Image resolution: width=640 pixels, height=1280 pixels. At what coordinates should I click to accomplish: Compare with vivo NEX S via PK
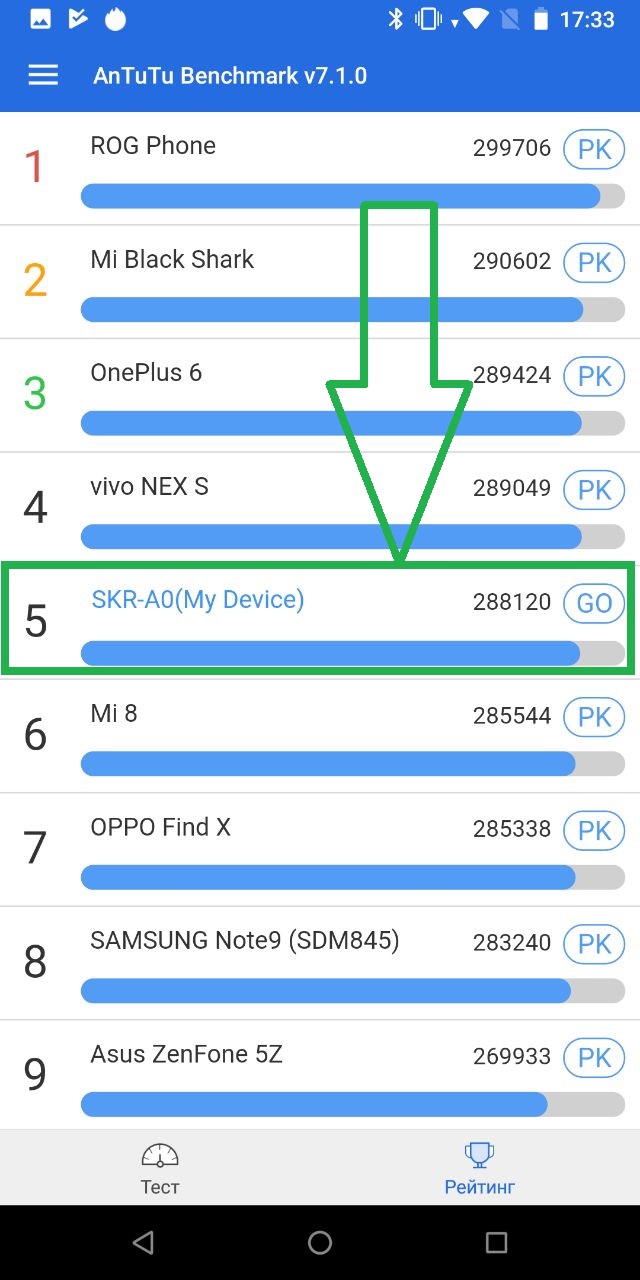(x=594, y=490)
